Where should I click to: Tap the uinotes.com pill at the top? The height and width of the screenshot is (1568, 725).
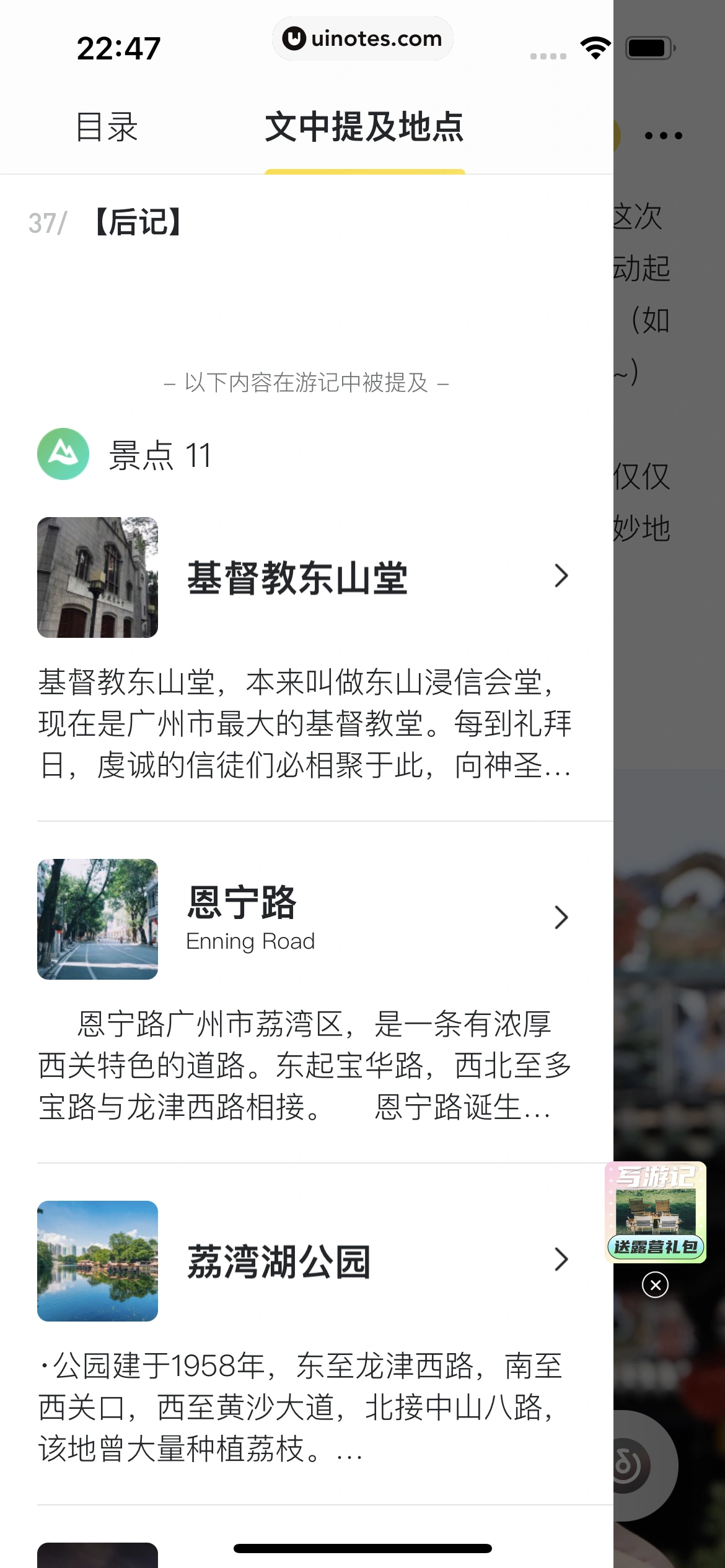coord(363,38)
